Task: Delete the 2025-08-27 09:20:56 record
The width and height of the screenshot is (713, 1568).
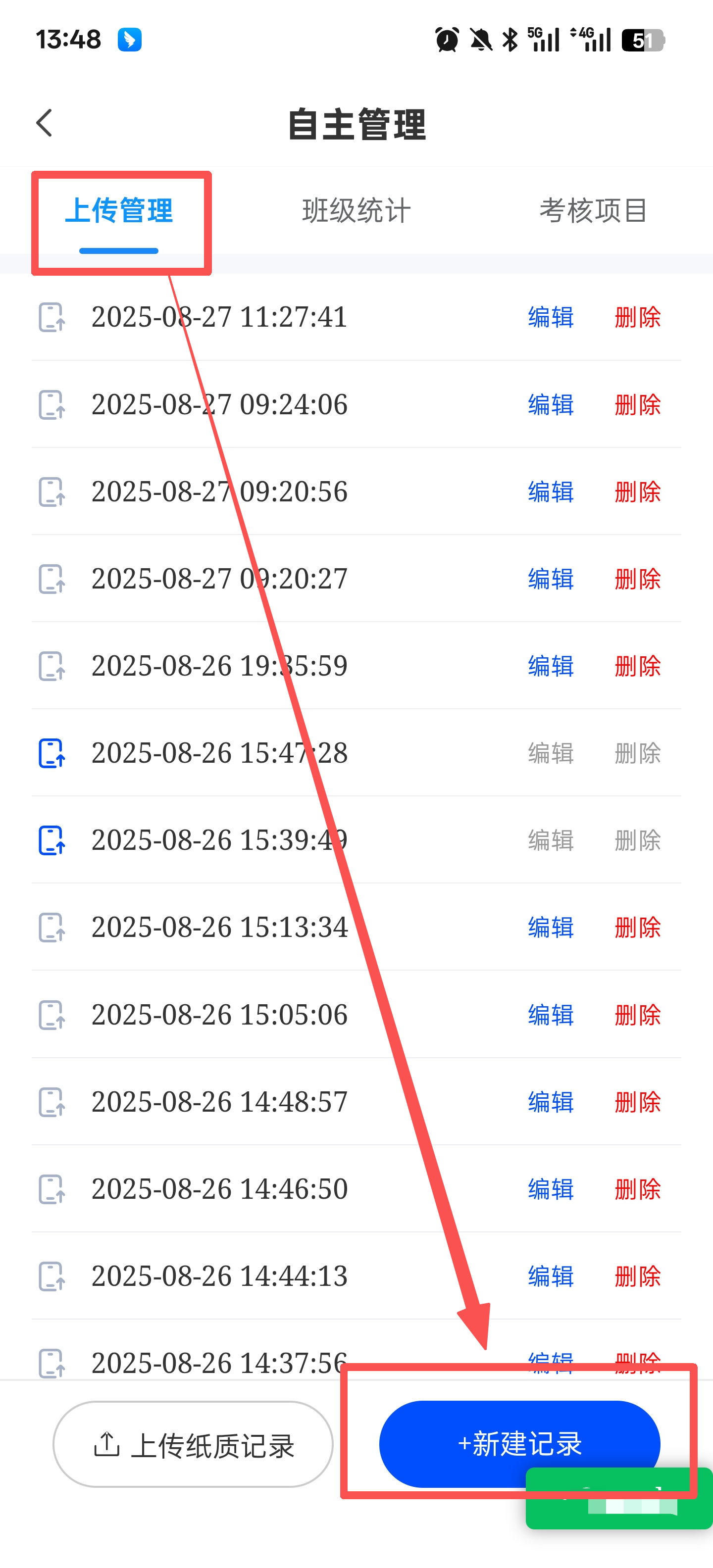Action: click(637, 492)
